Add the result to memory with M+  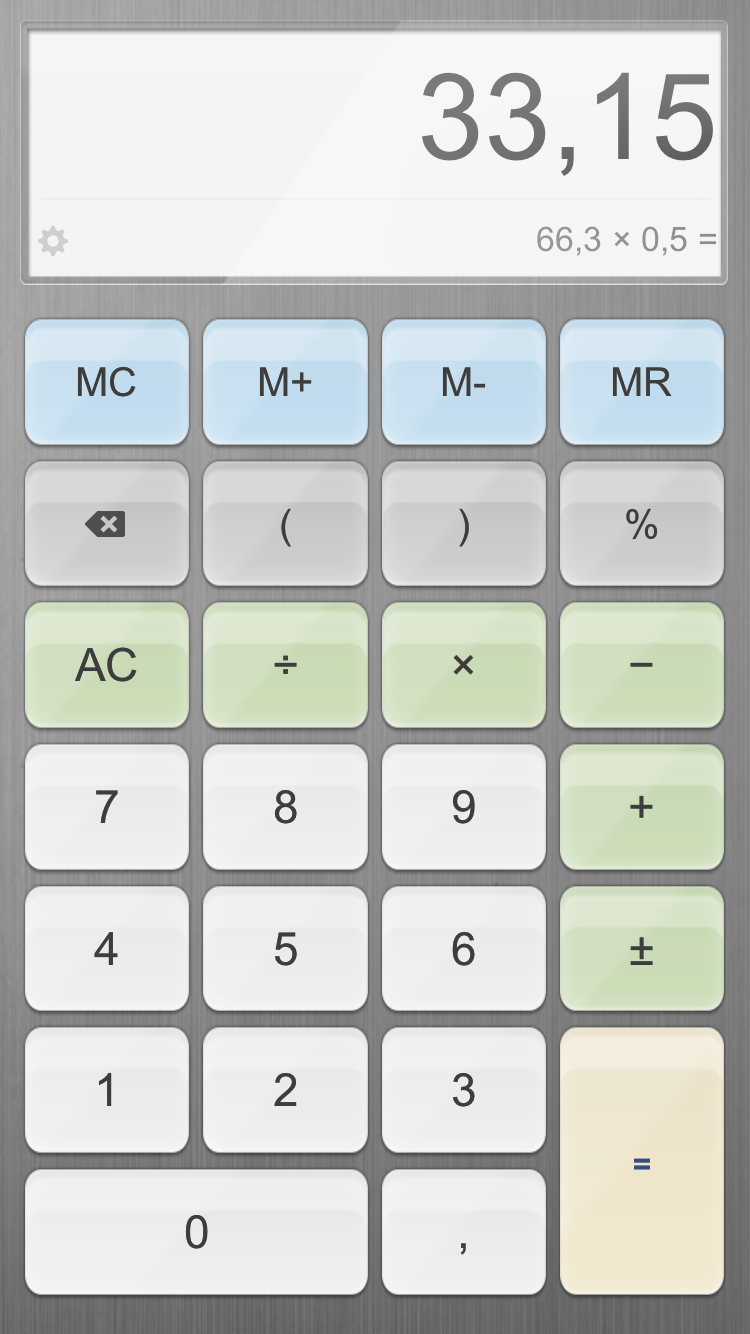(x=285, y=382)
